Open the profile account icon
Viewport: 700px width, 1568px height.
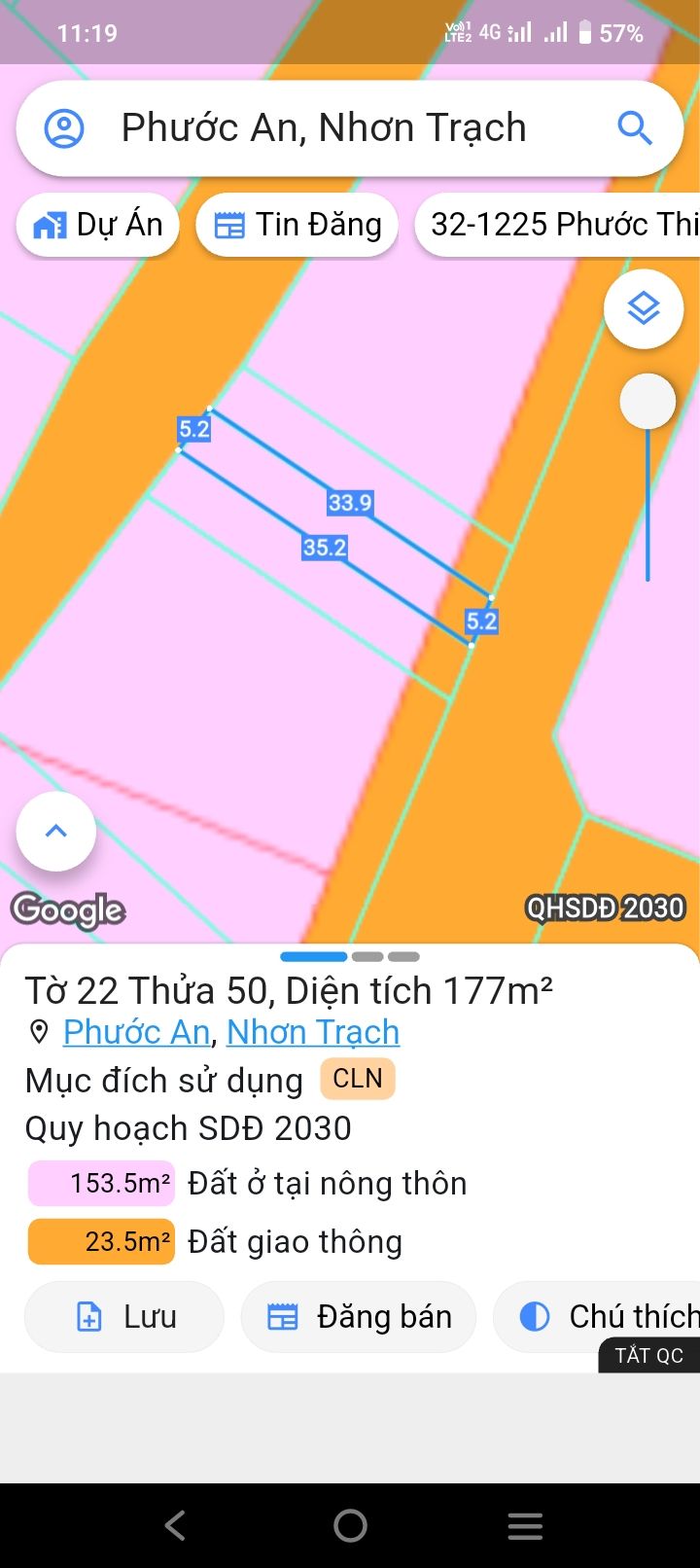click(65, 127)
